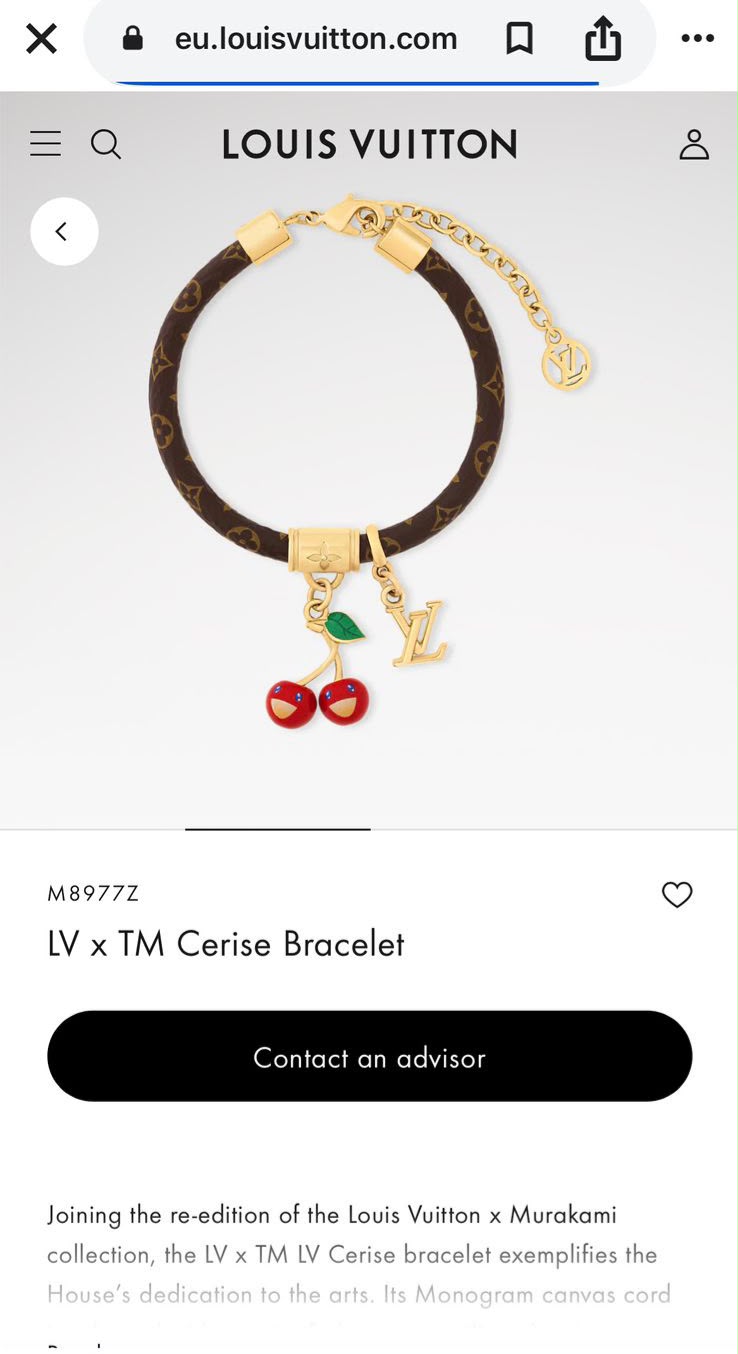This screenshot has width=738, height=1354.
Task: Close the in-app browser
Action: coord(41,39)
